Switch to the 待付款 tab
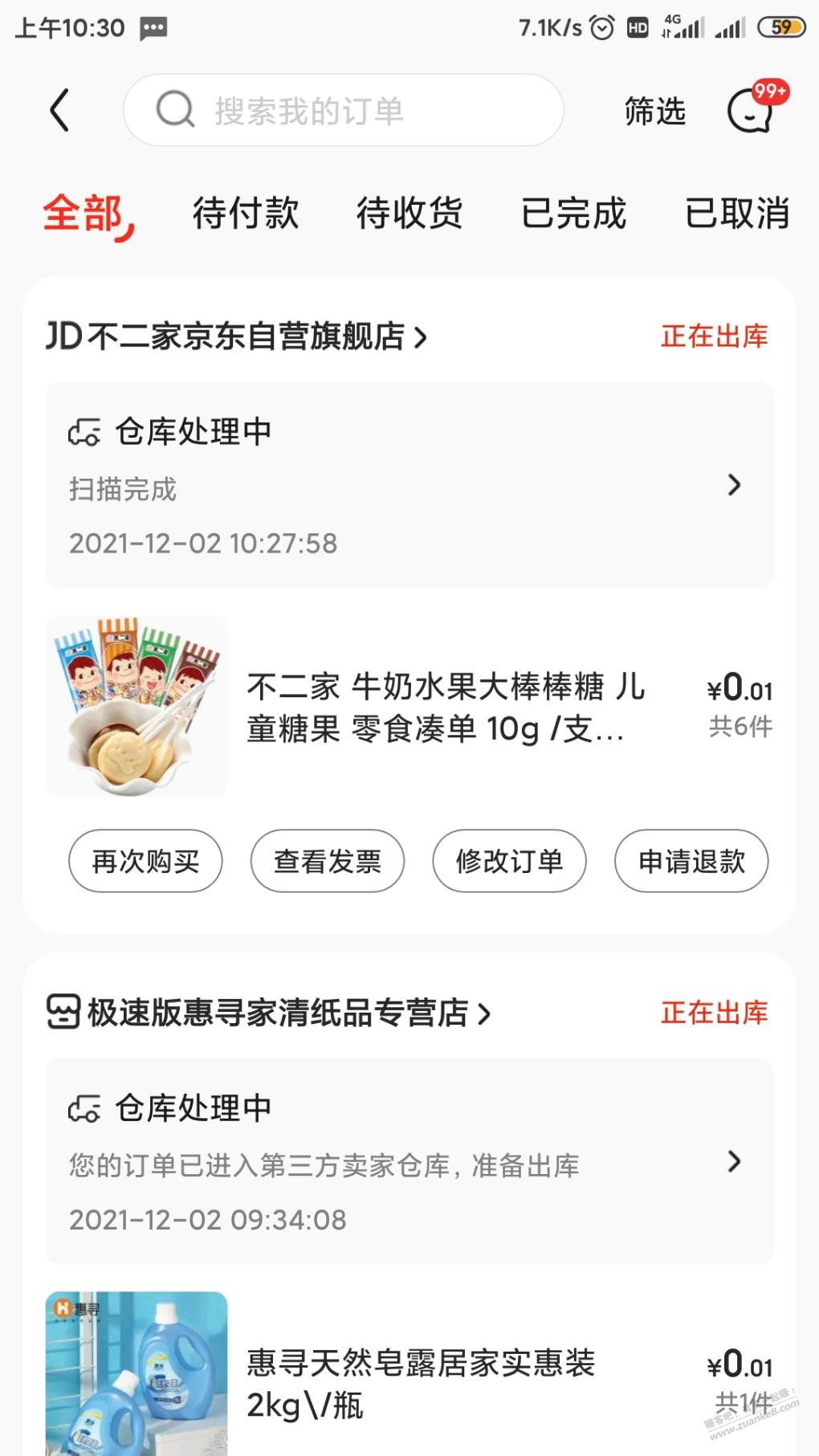The image size is (819, 1456). (x=246, y=214)
